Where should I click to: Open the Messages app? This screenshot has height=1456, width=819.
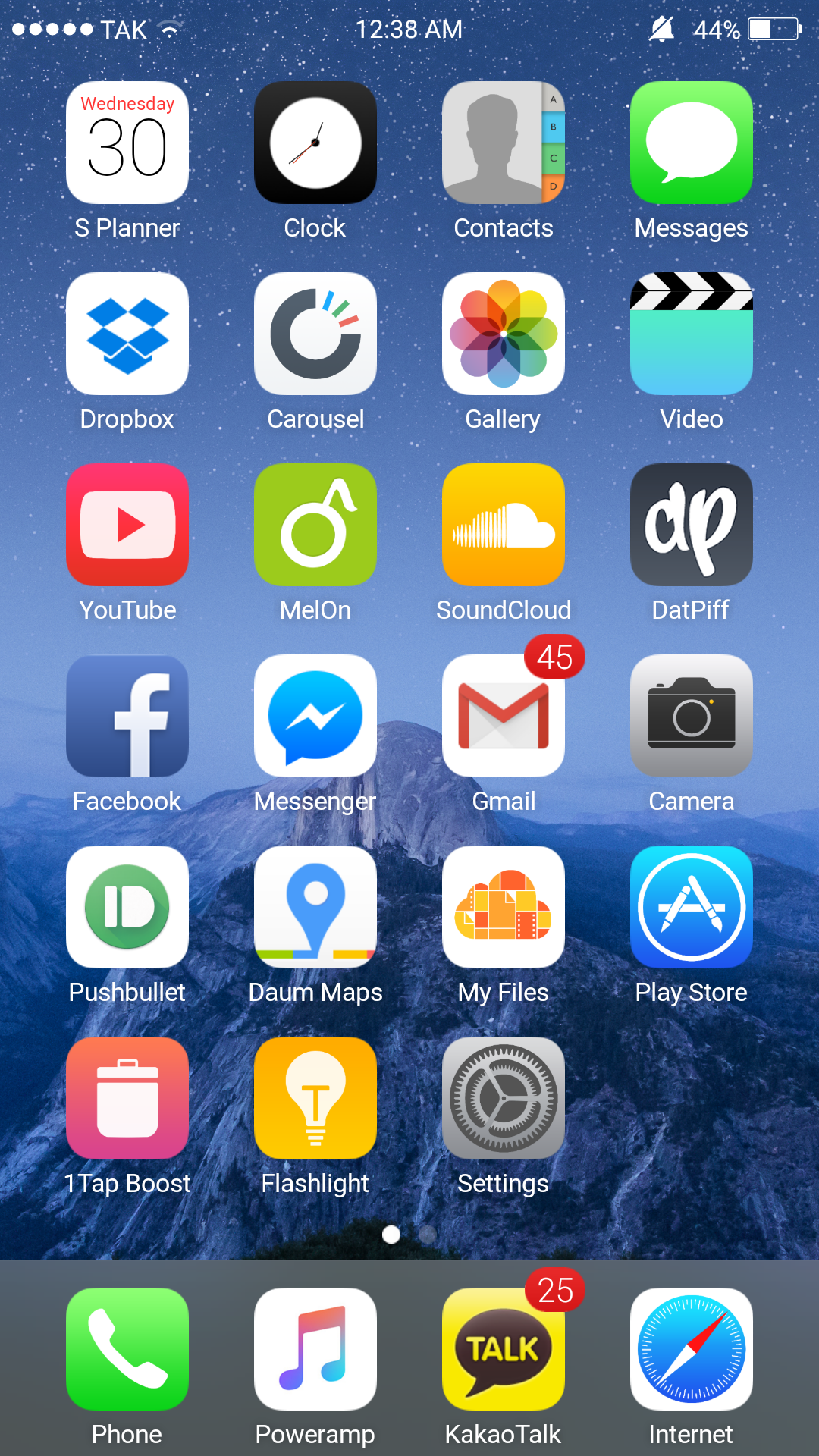[691, 143]
